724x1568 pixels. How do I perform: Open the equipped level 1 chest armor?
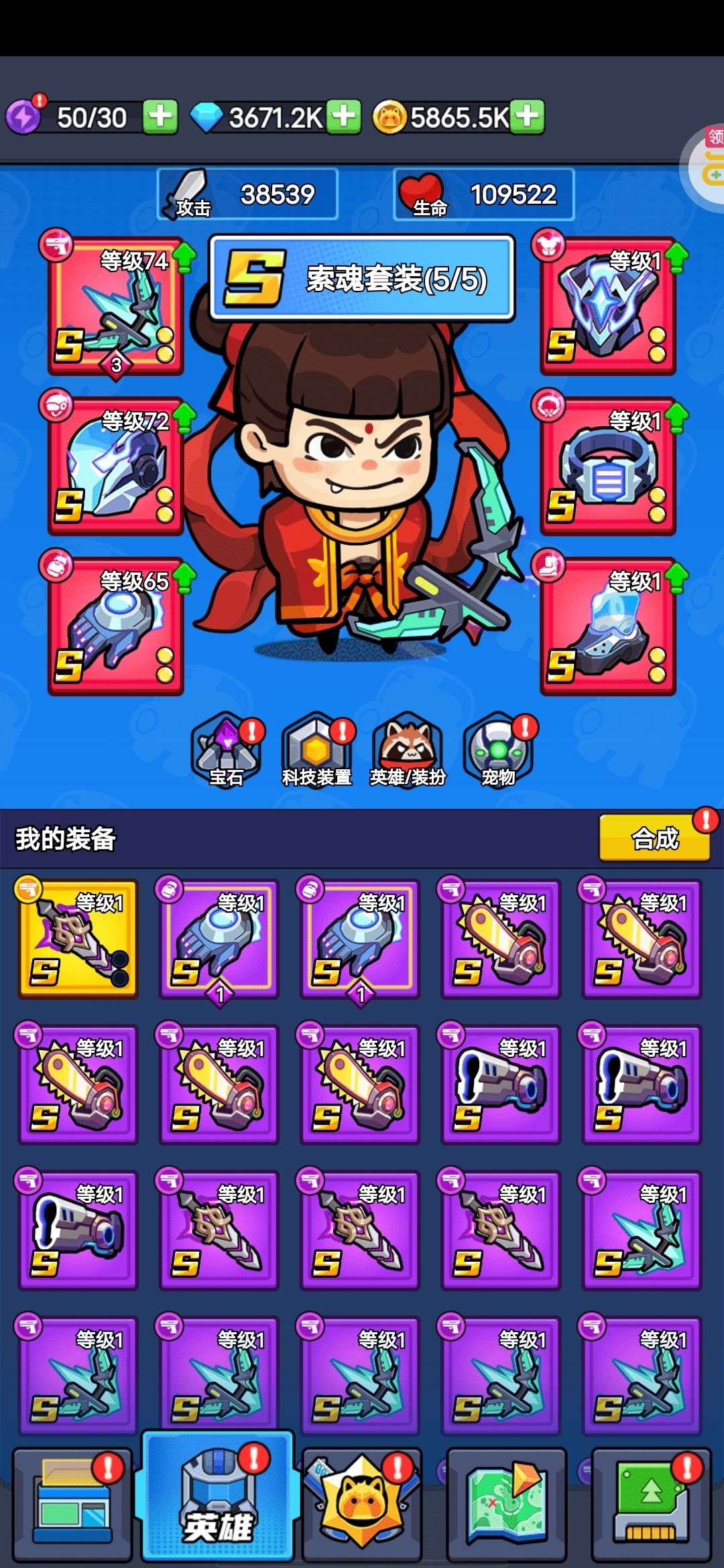[x=608, y=306]
